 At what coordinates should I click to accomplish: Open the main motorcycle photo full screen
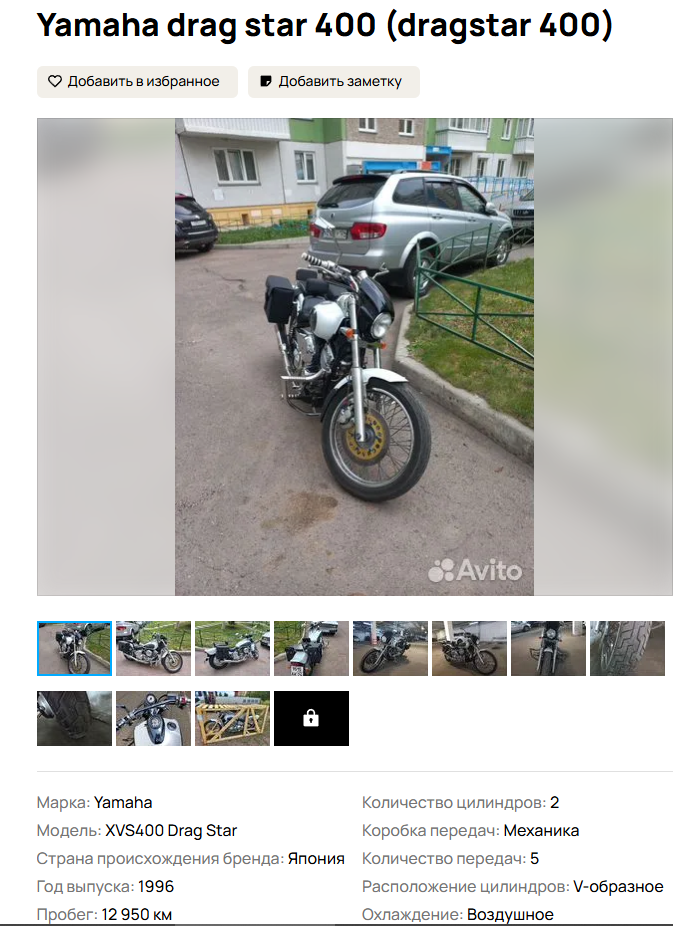pos(354,357)
